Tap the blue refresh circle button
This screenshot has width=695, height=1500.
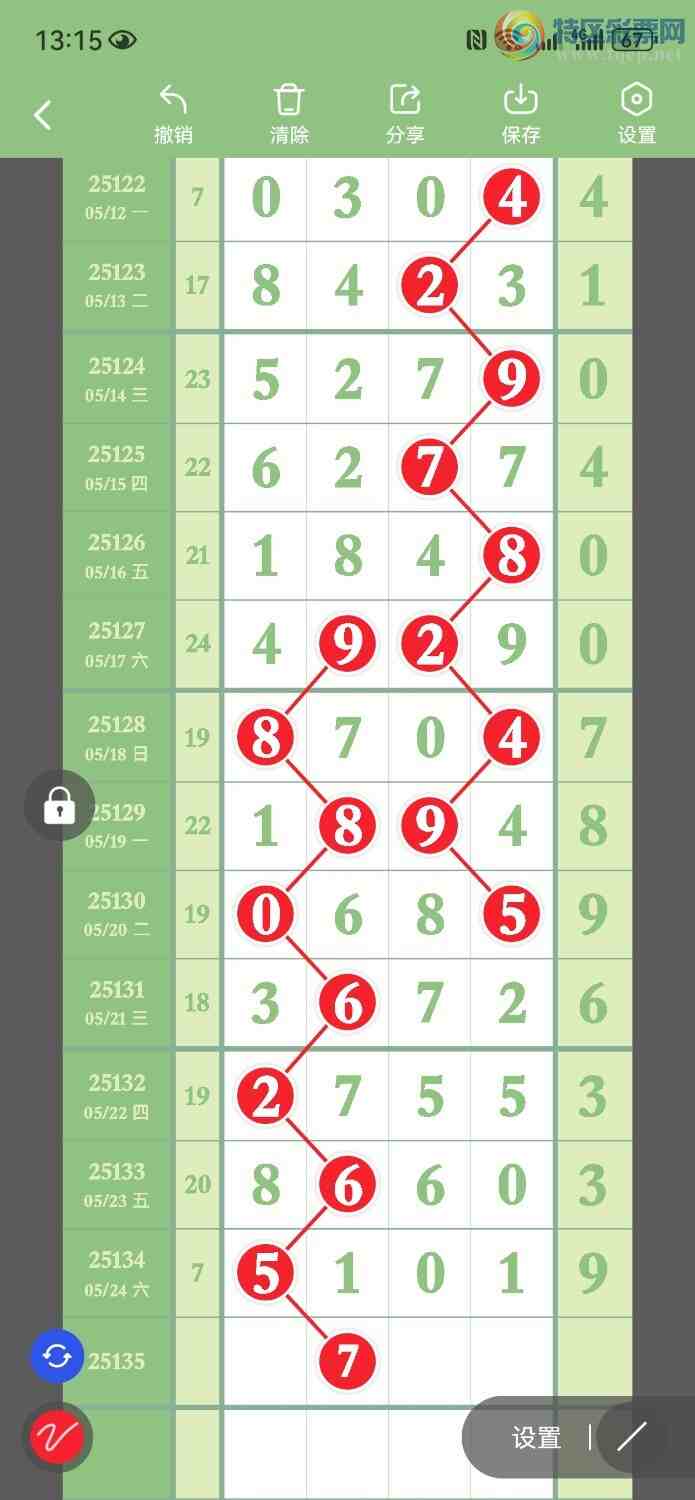(x=58, y=1357)
